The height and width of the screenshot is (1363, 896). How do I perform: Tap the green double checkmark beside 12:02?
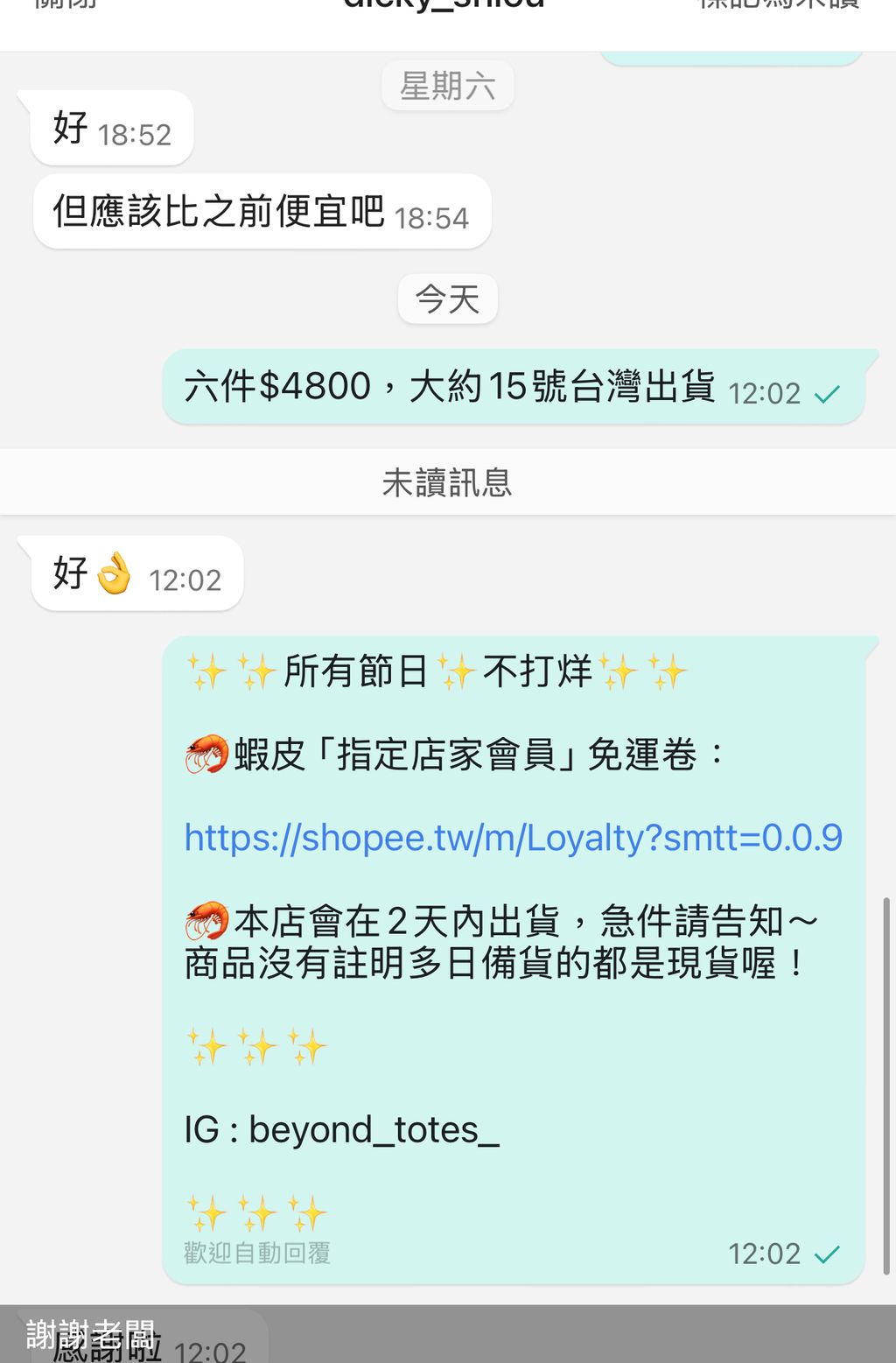[827, 1254]
